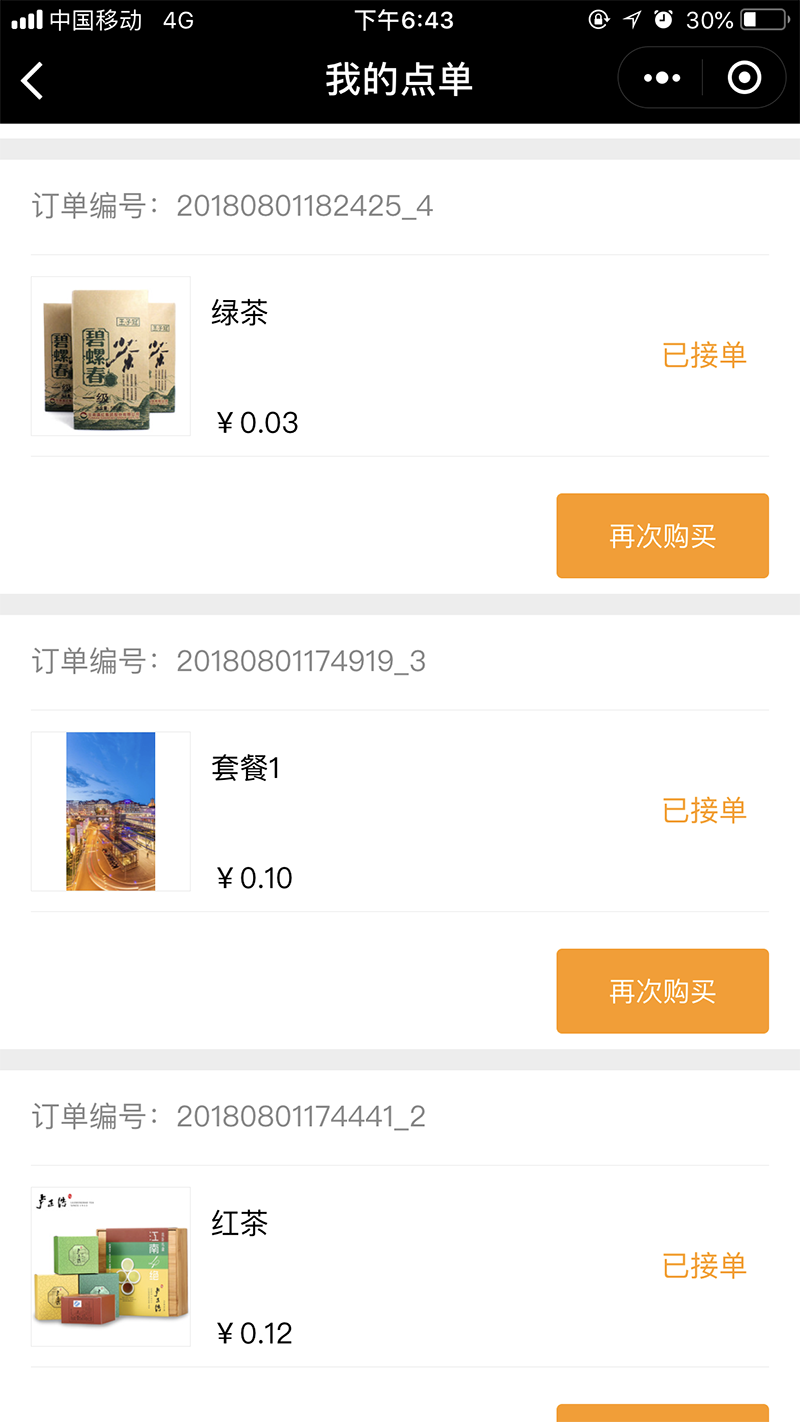Tap the 红茶 product thumbnail
800x1422 pixels.
coord(110,1266)
